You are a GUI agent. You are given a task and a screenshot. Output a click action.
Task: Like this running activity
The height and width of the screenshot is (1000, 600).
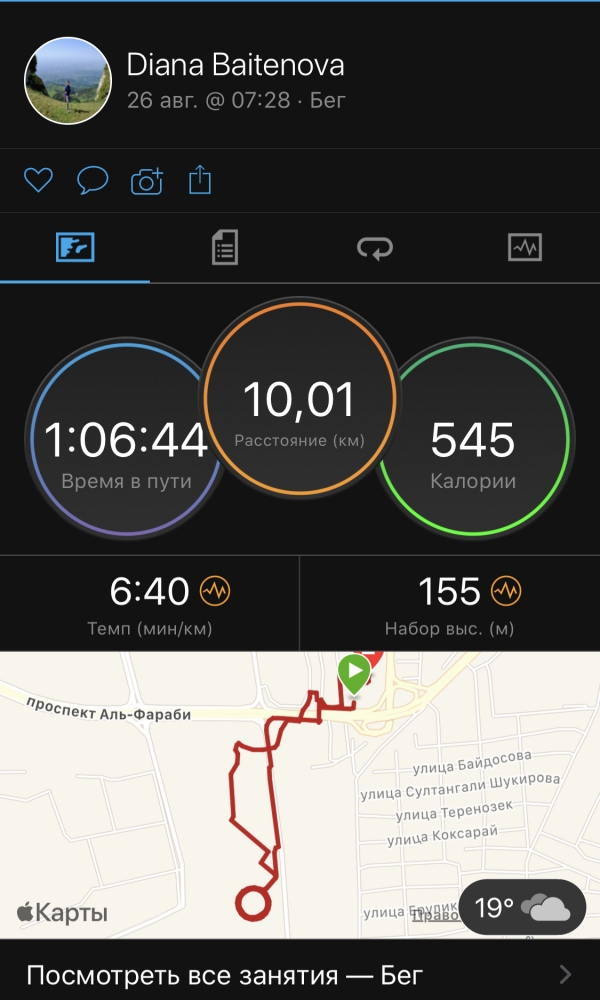(x=38, y=181)
